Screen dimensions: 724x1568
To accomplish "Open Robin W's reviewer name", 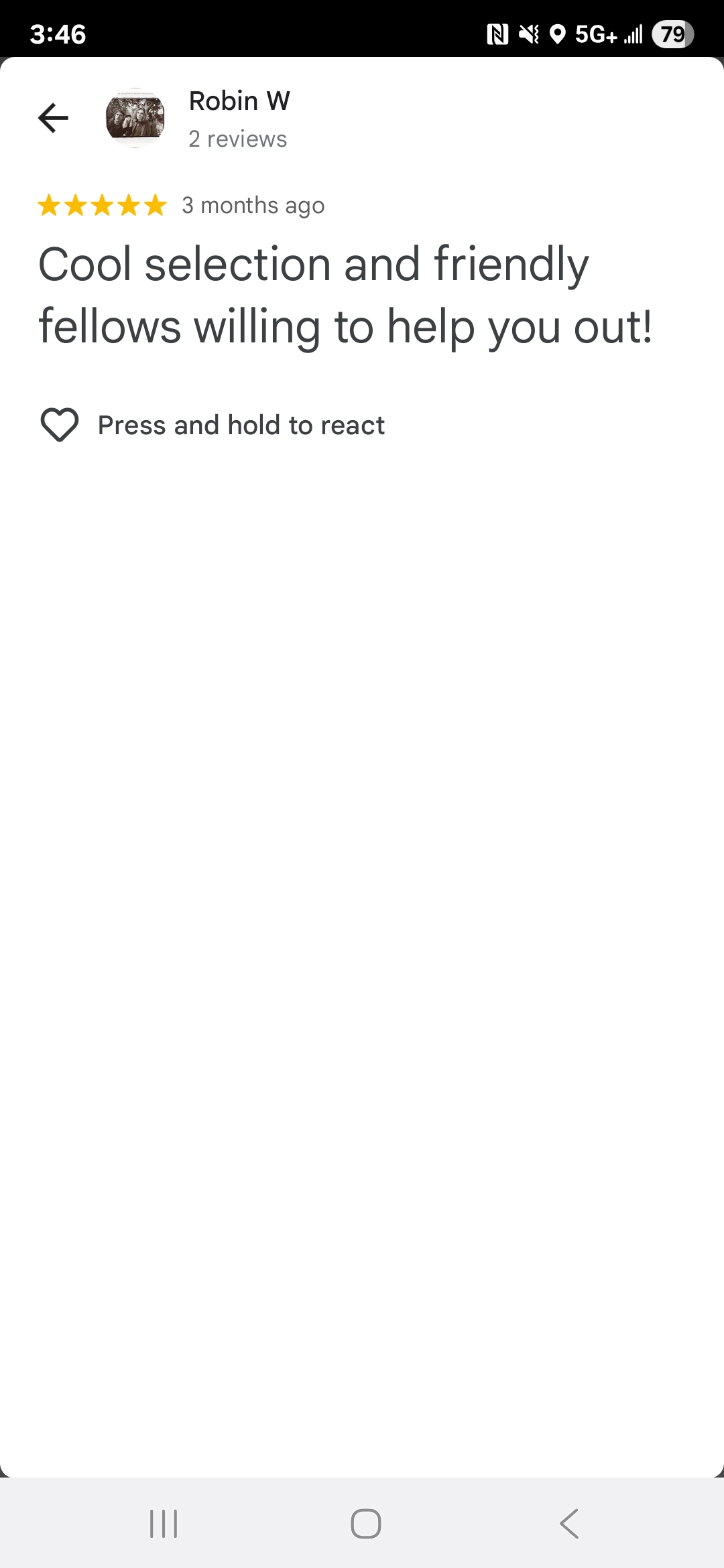I will [x=239, y=101].
